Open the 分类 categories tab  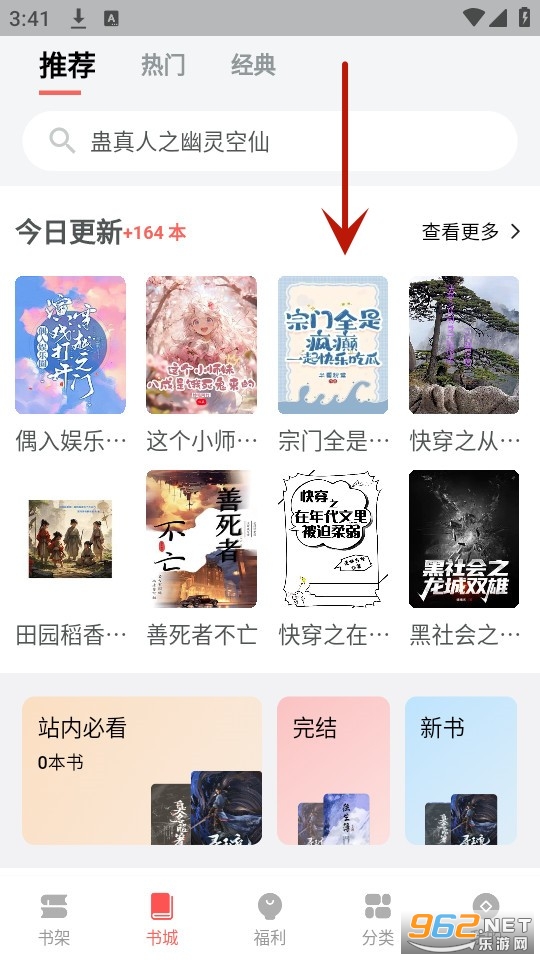click(378, 920)
